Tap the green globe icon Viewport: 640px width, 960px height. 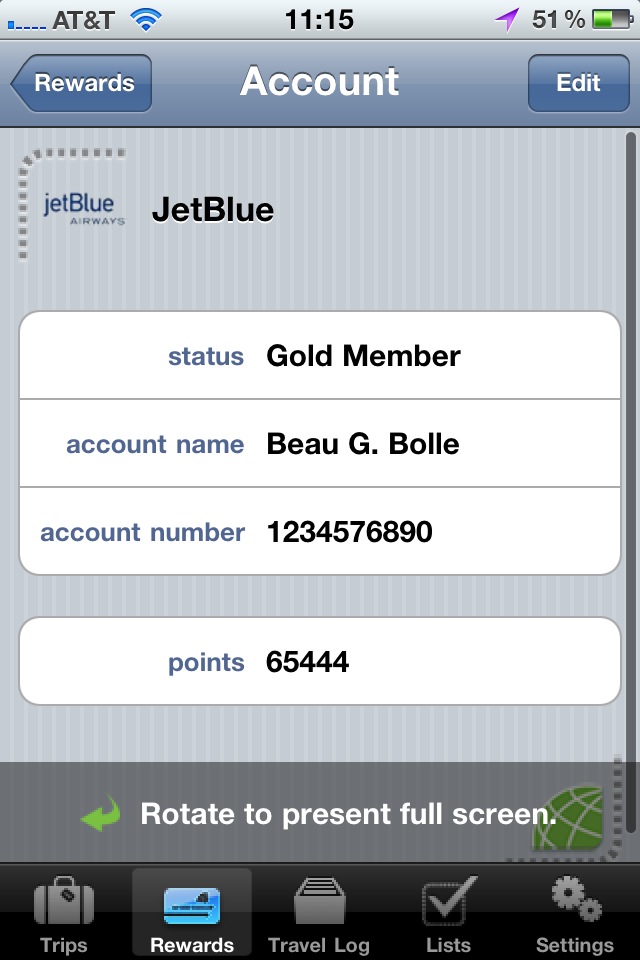tap(568, 820)
